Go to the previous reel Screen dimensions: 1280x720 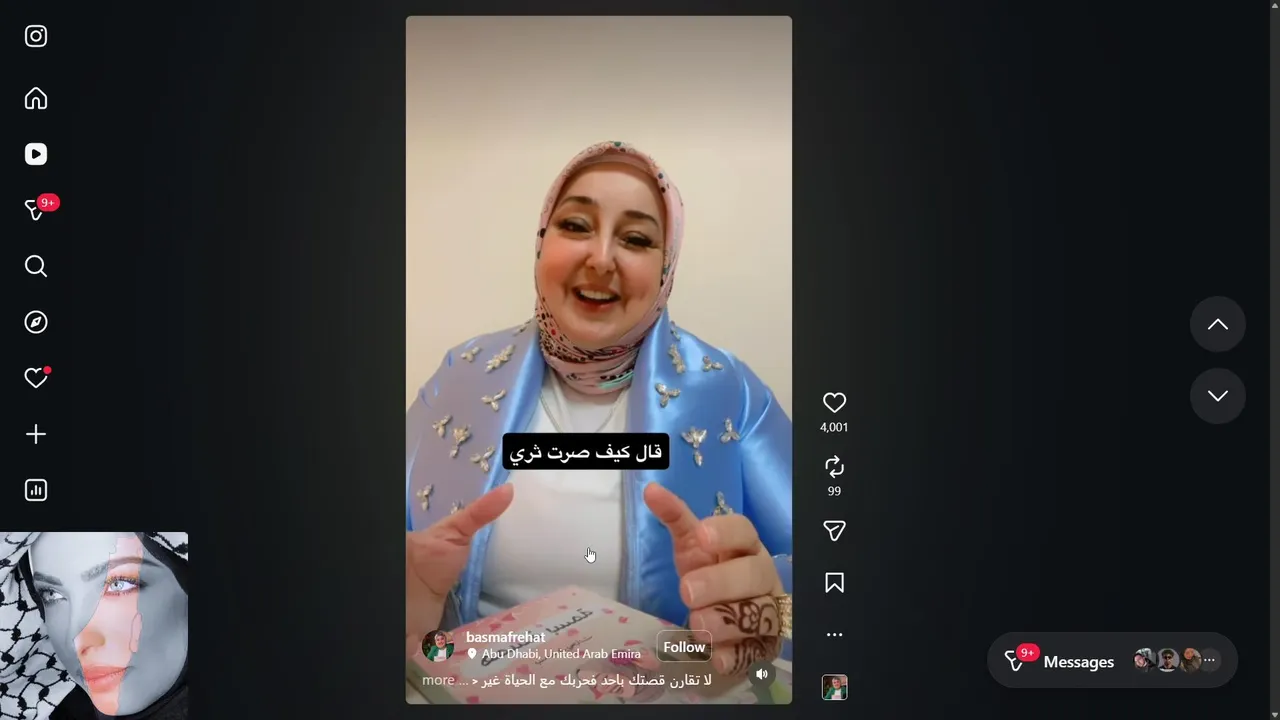[x=1217, y=324]
